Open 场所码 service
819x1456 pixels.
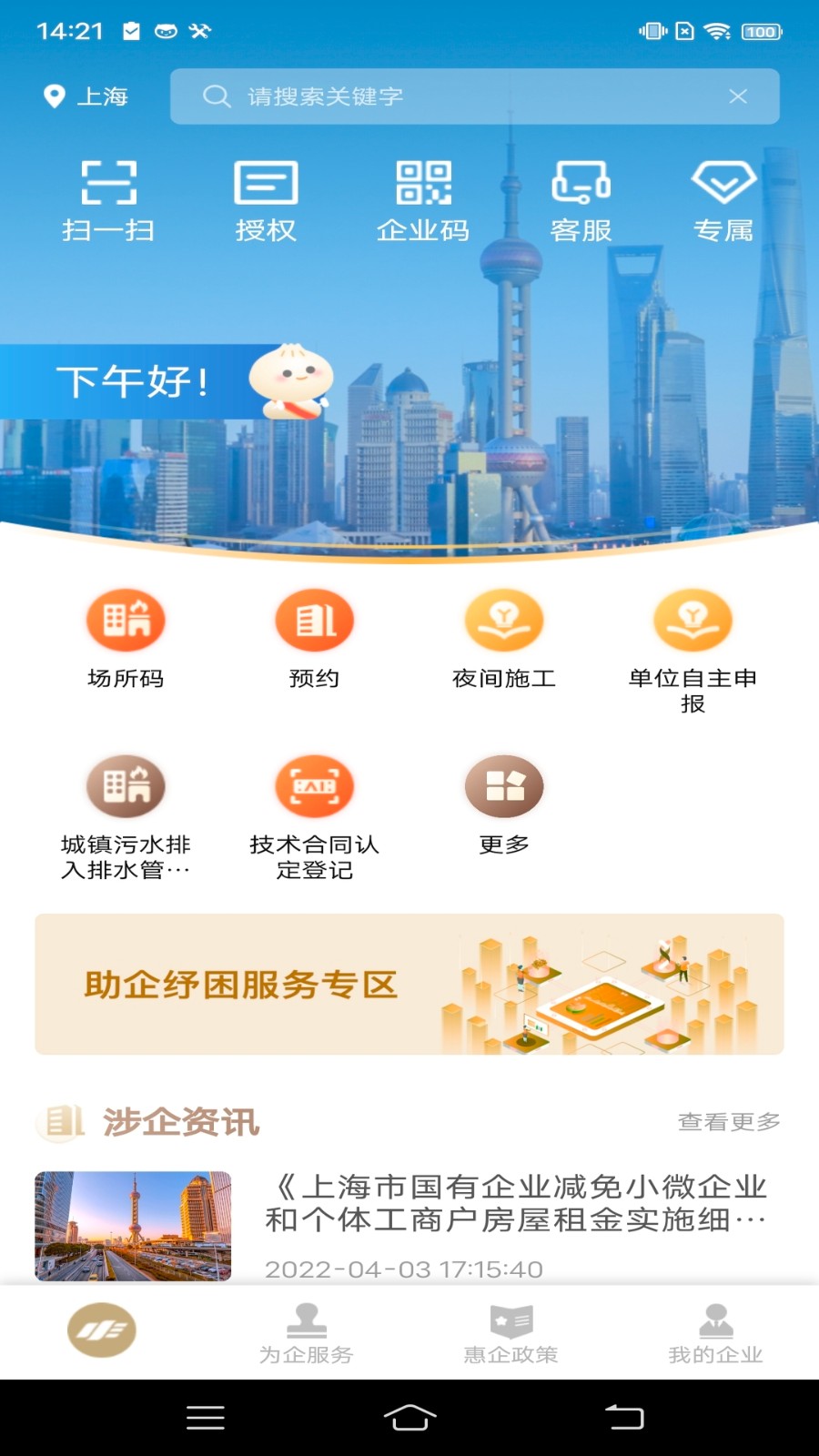click(x=126, y=639)
